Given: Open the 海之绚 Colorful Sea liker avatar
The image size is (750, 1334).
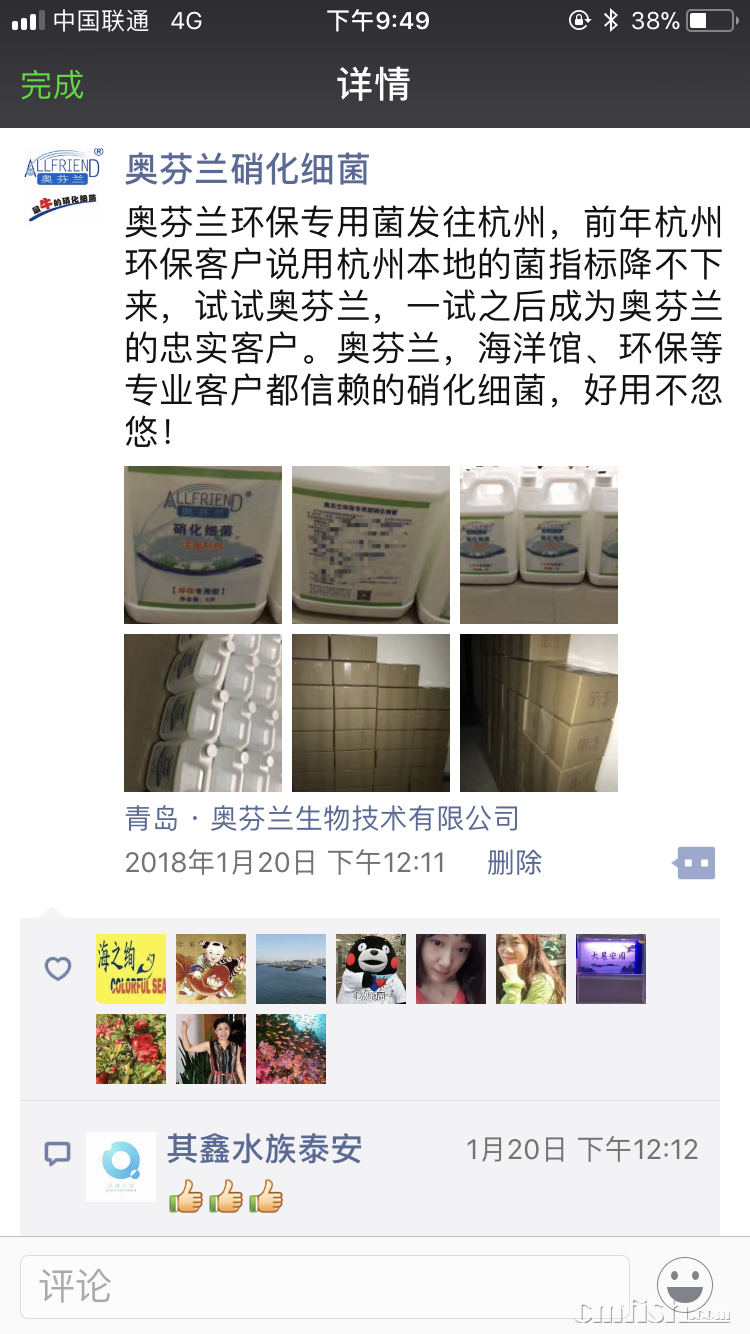Looking at the screenshot, I should point(131,969).
